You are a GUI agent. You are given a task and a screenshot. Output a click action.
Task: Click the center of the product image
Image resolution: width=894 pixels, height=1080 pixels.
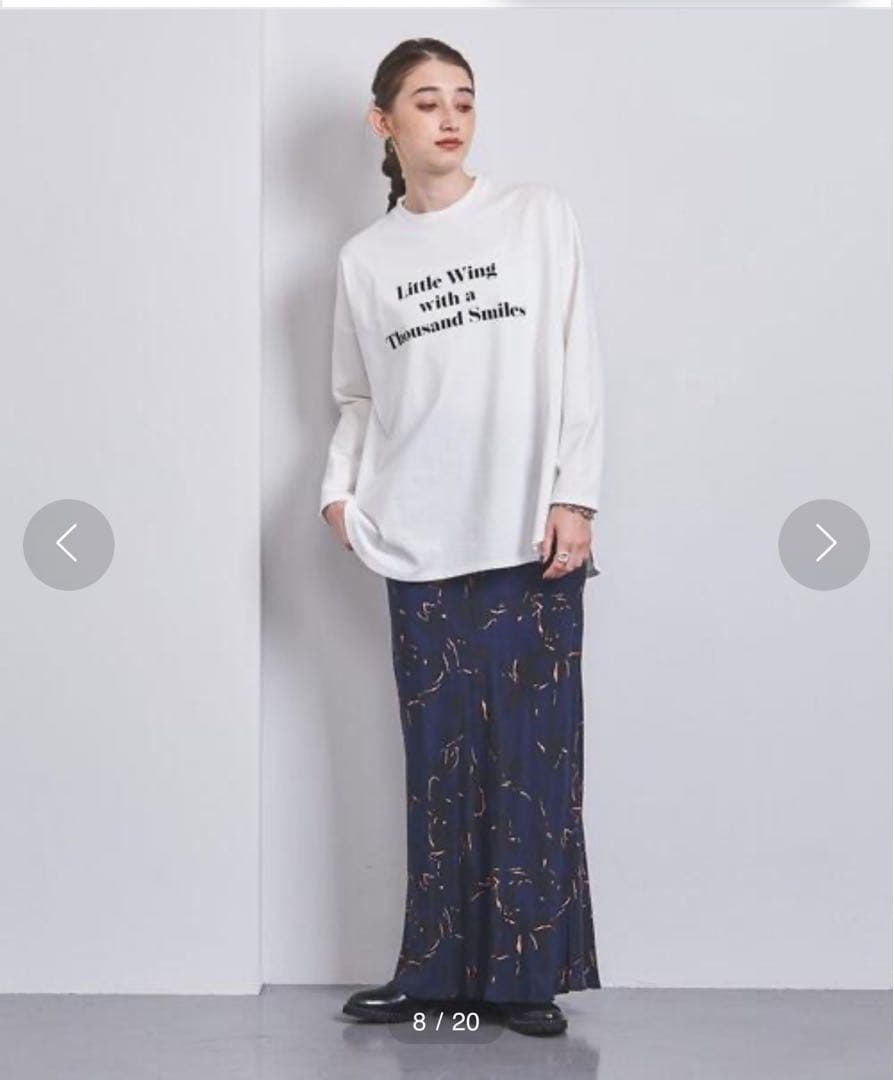pos(447,540)
